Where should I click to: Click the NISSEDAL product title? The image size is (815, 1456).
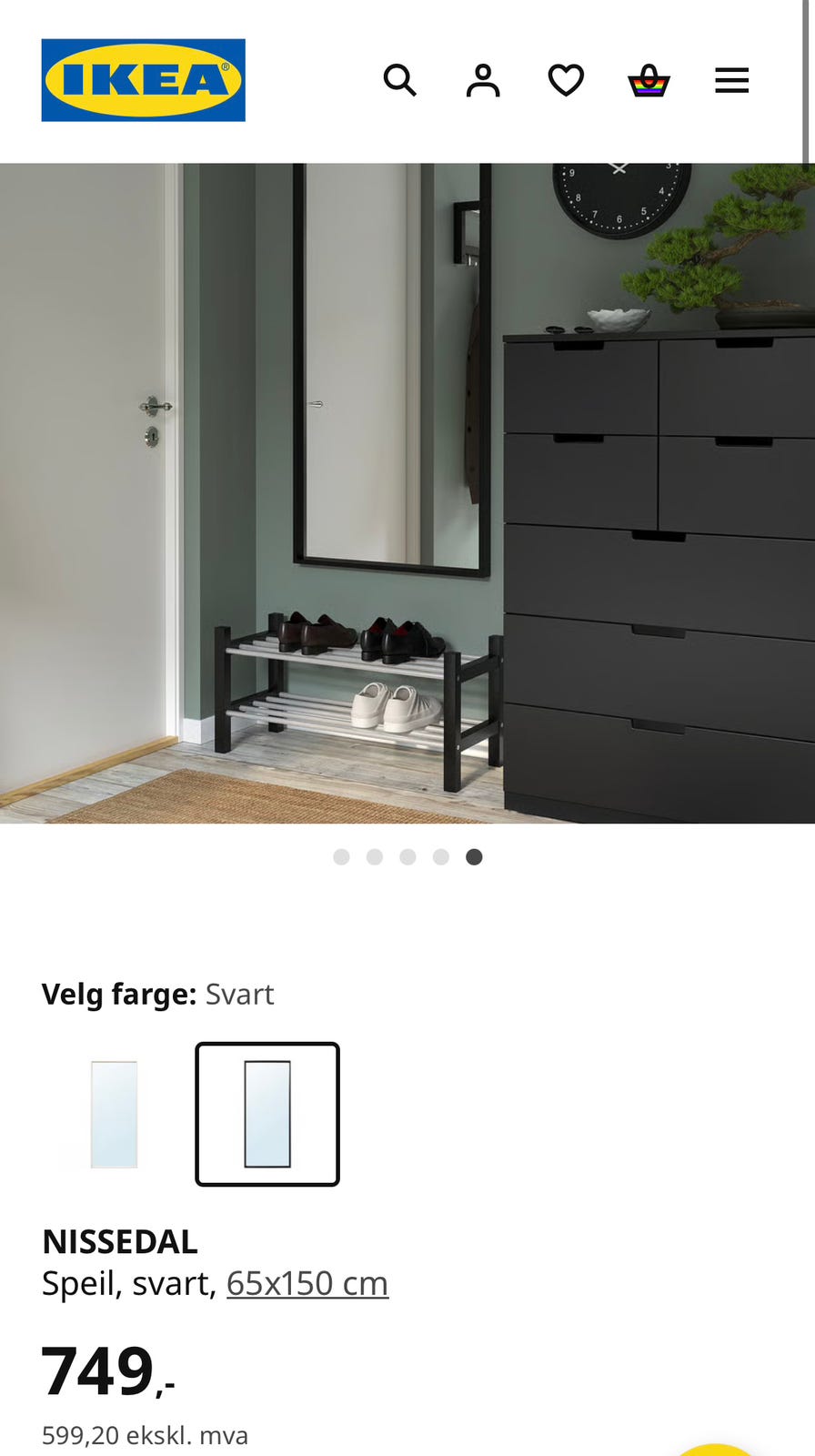119,1239
